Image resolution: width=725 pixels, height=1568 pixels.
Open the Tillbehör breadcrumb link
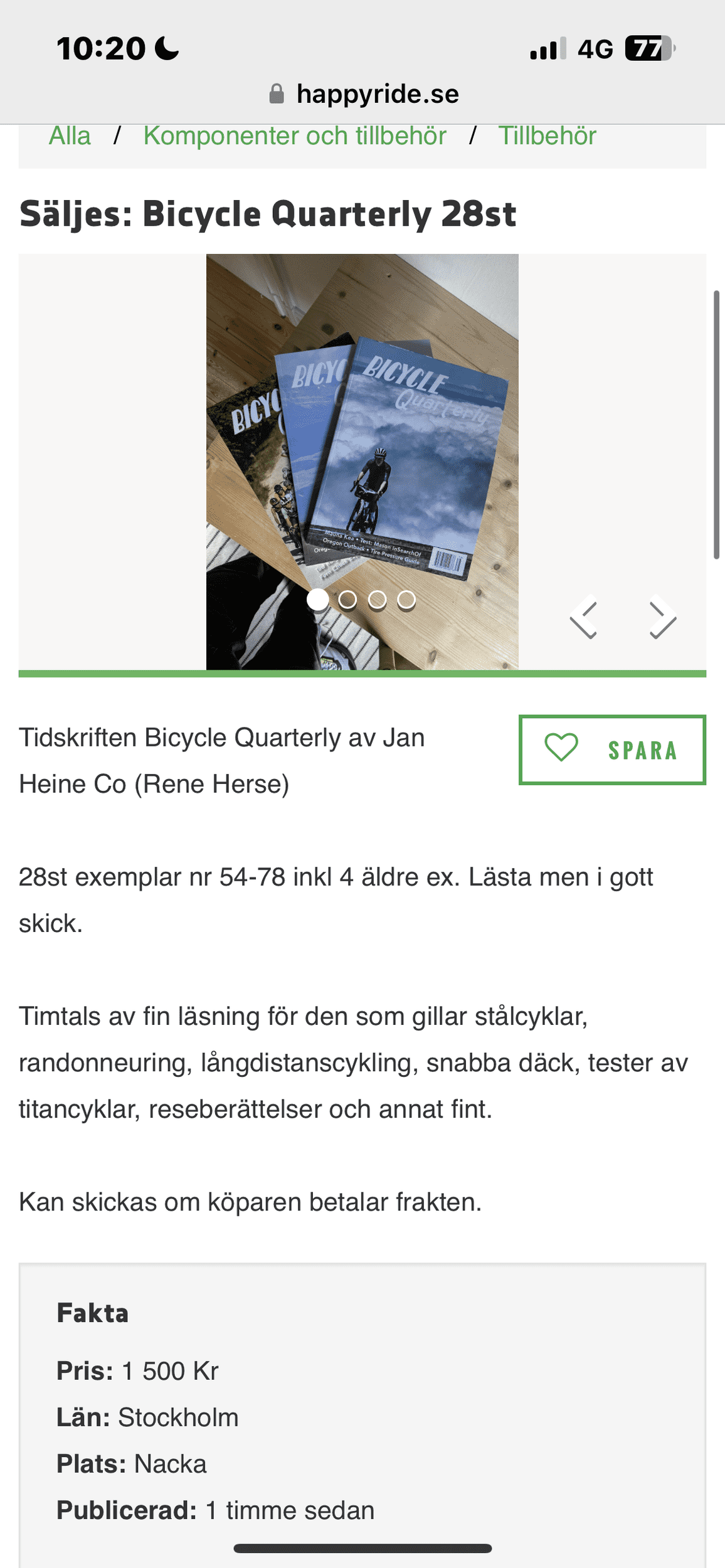[x=547, y=136]
